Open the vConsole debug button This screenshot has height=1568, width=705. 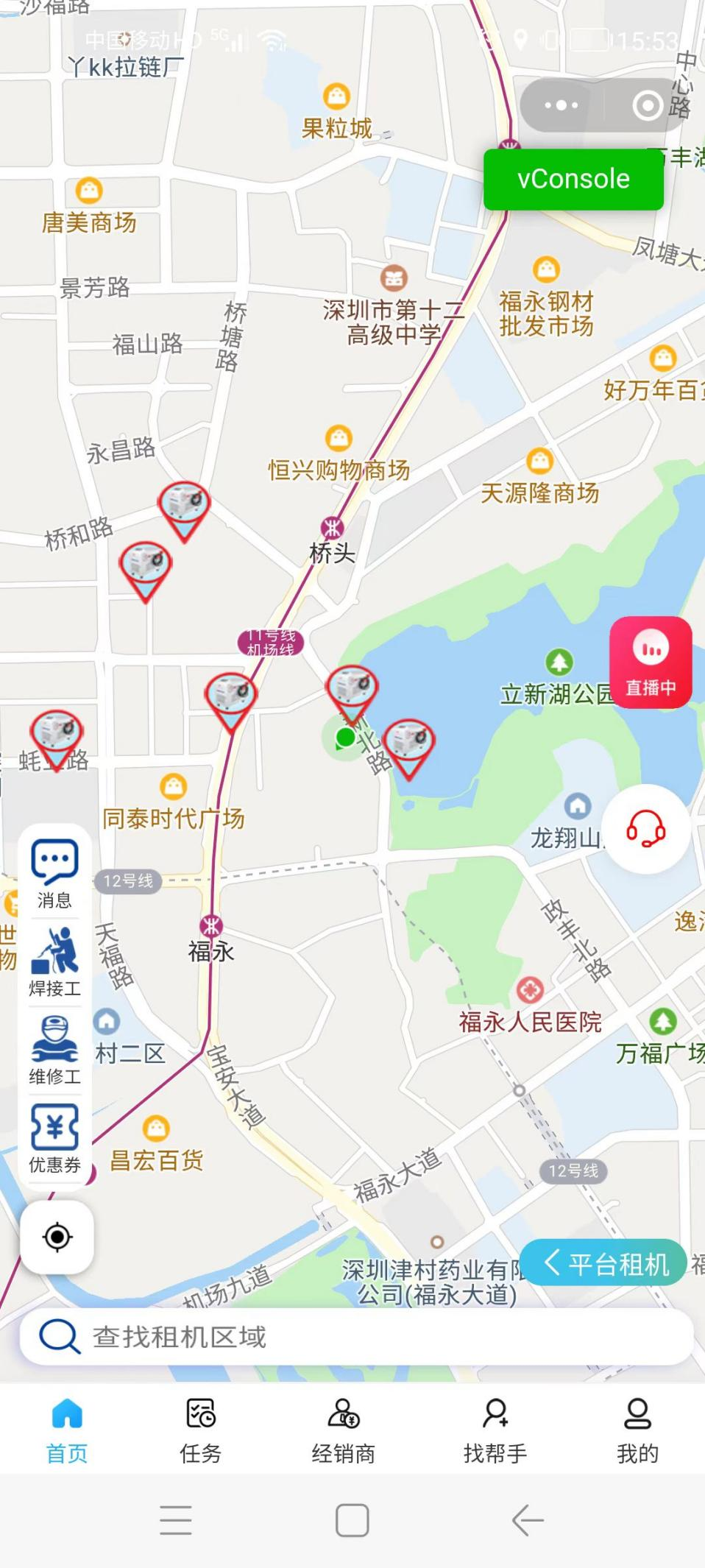click(x=573, y=178)
